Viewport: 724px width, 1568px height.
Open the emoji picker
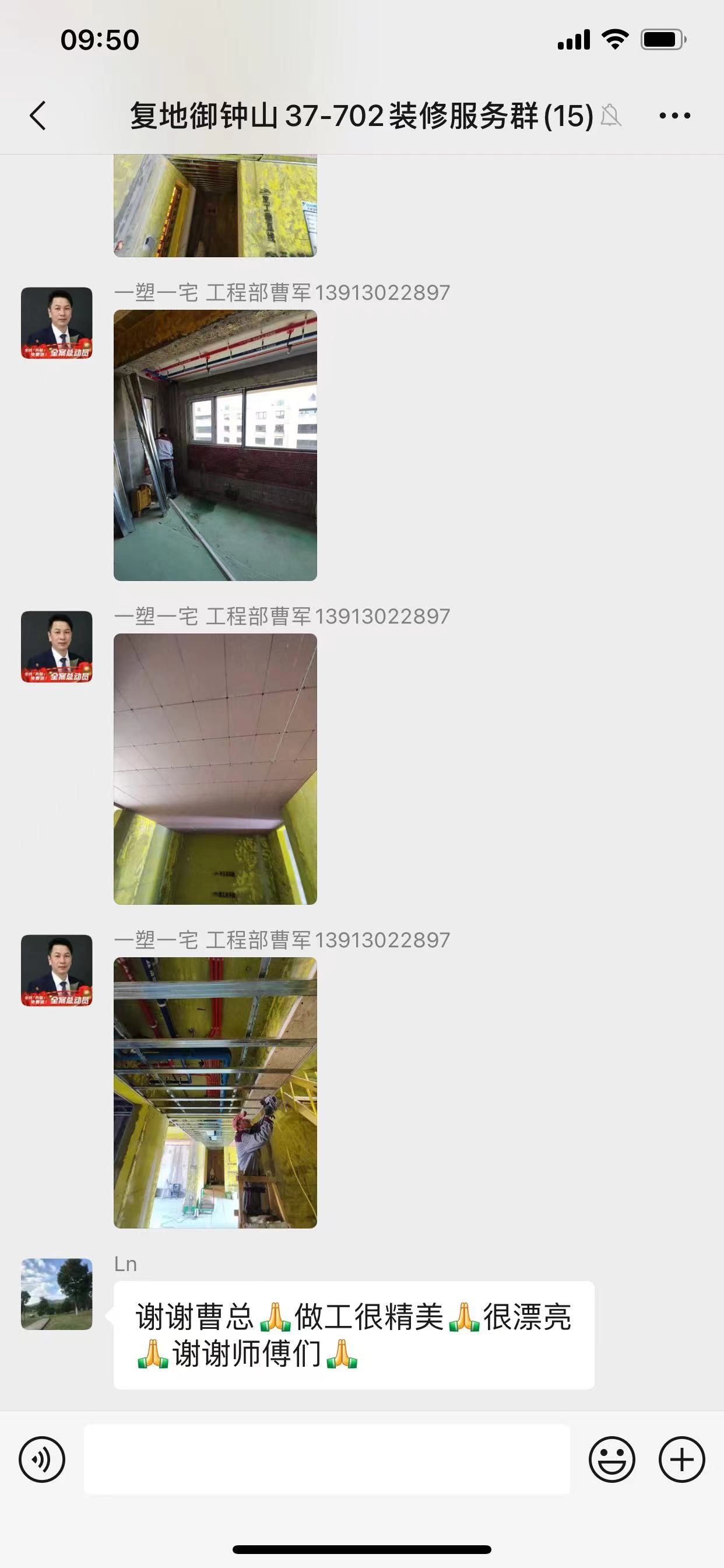611,1459
